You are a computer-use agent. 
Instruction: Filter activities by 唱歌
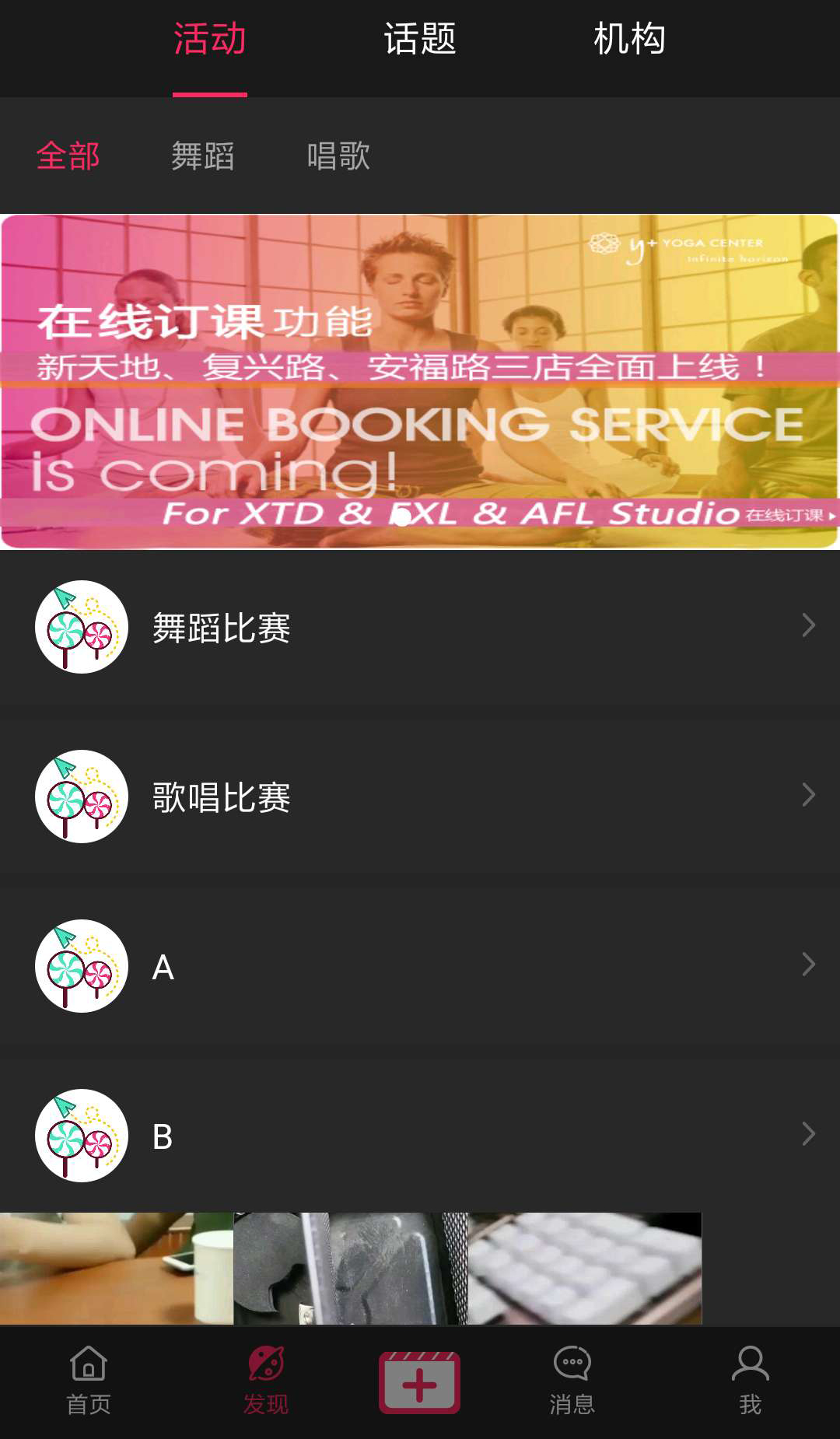click(338, 156)
